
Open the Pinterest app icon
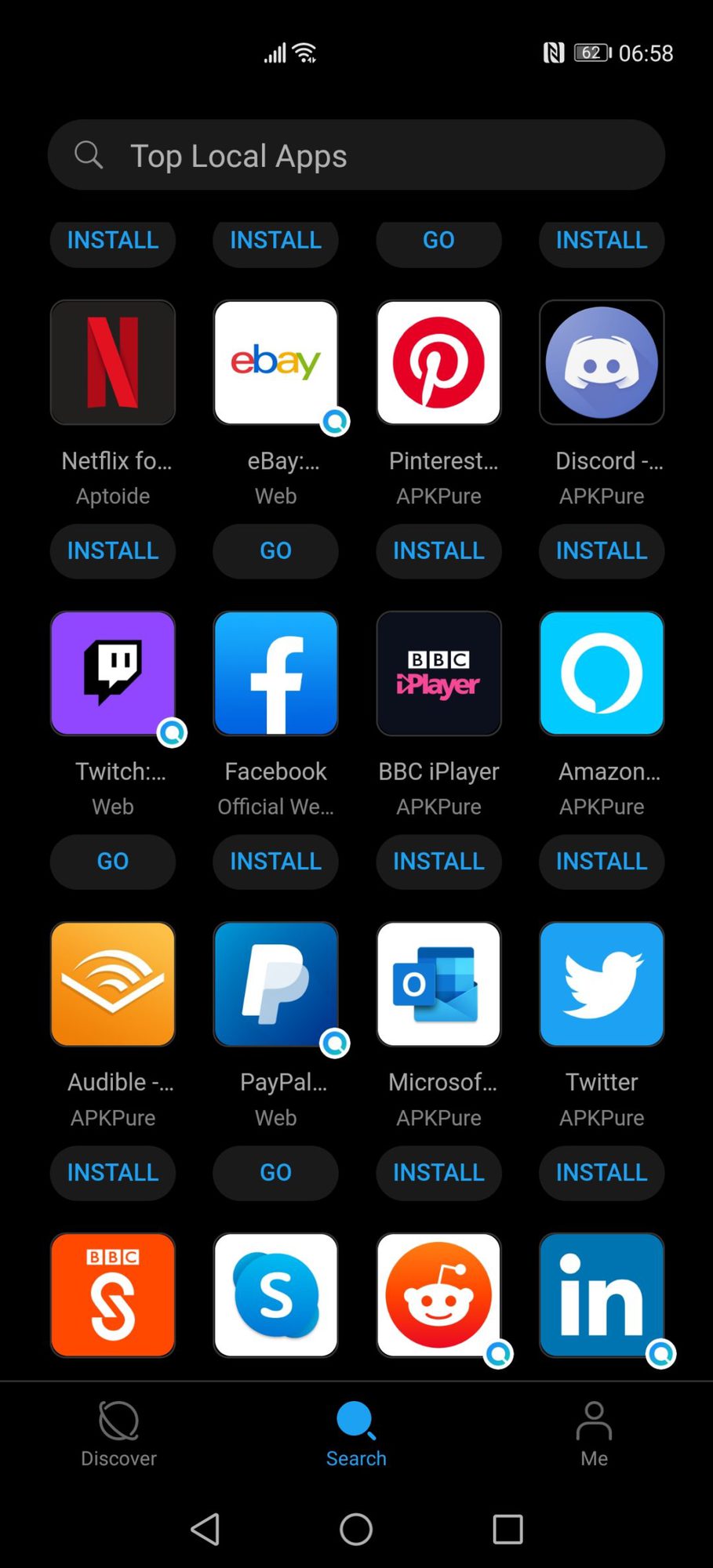point(438,362)
